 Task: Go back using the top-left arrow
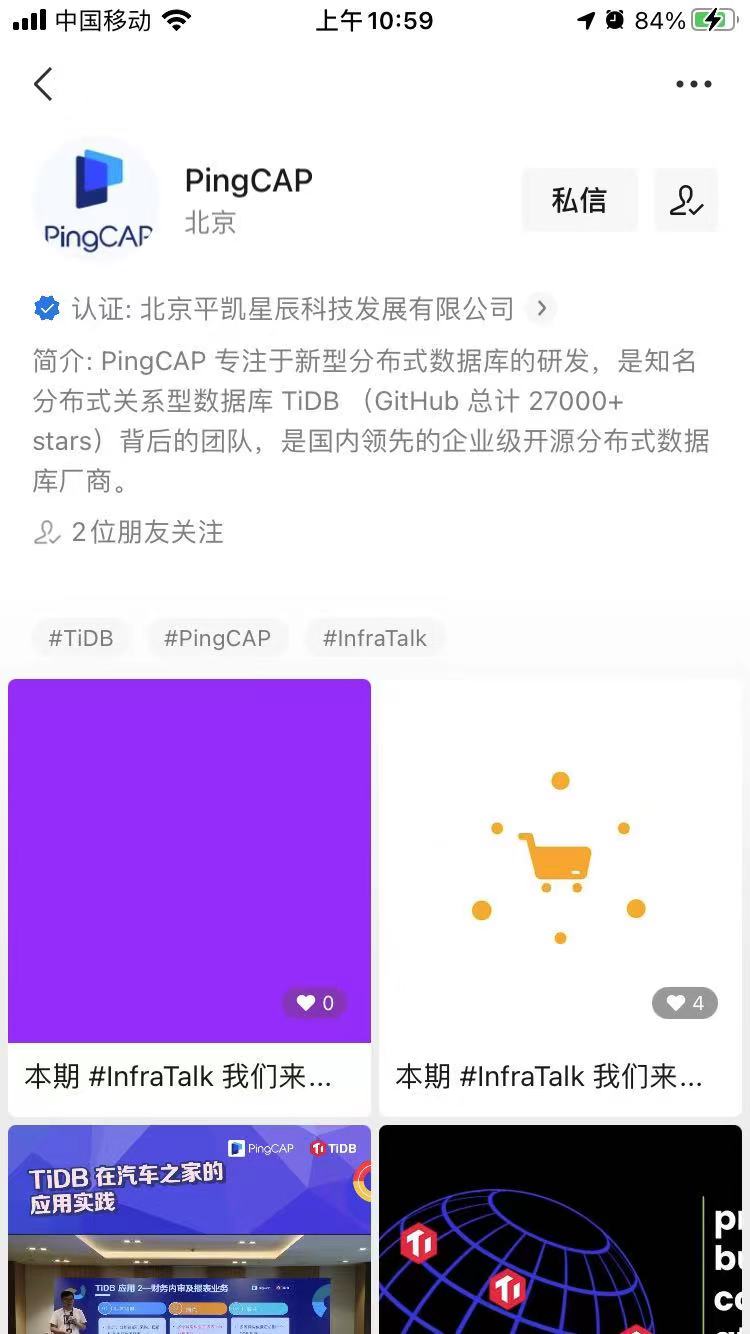coord(43,85)
